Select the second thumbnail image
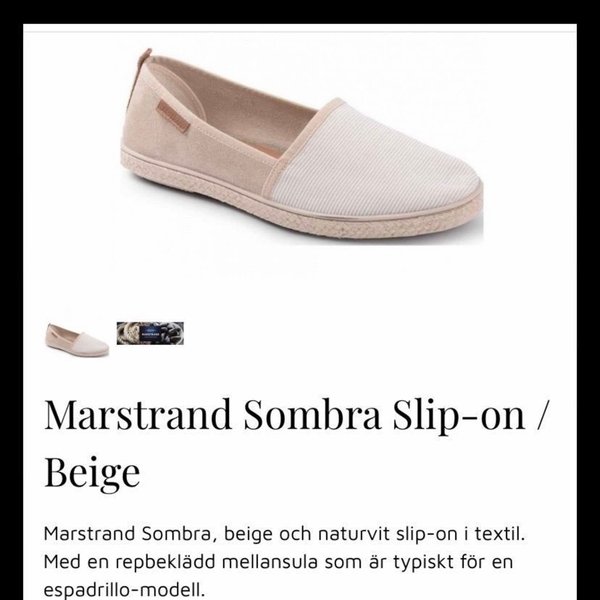Image resolution: width=600 pixels, height=600 pixels. (150, 333)
